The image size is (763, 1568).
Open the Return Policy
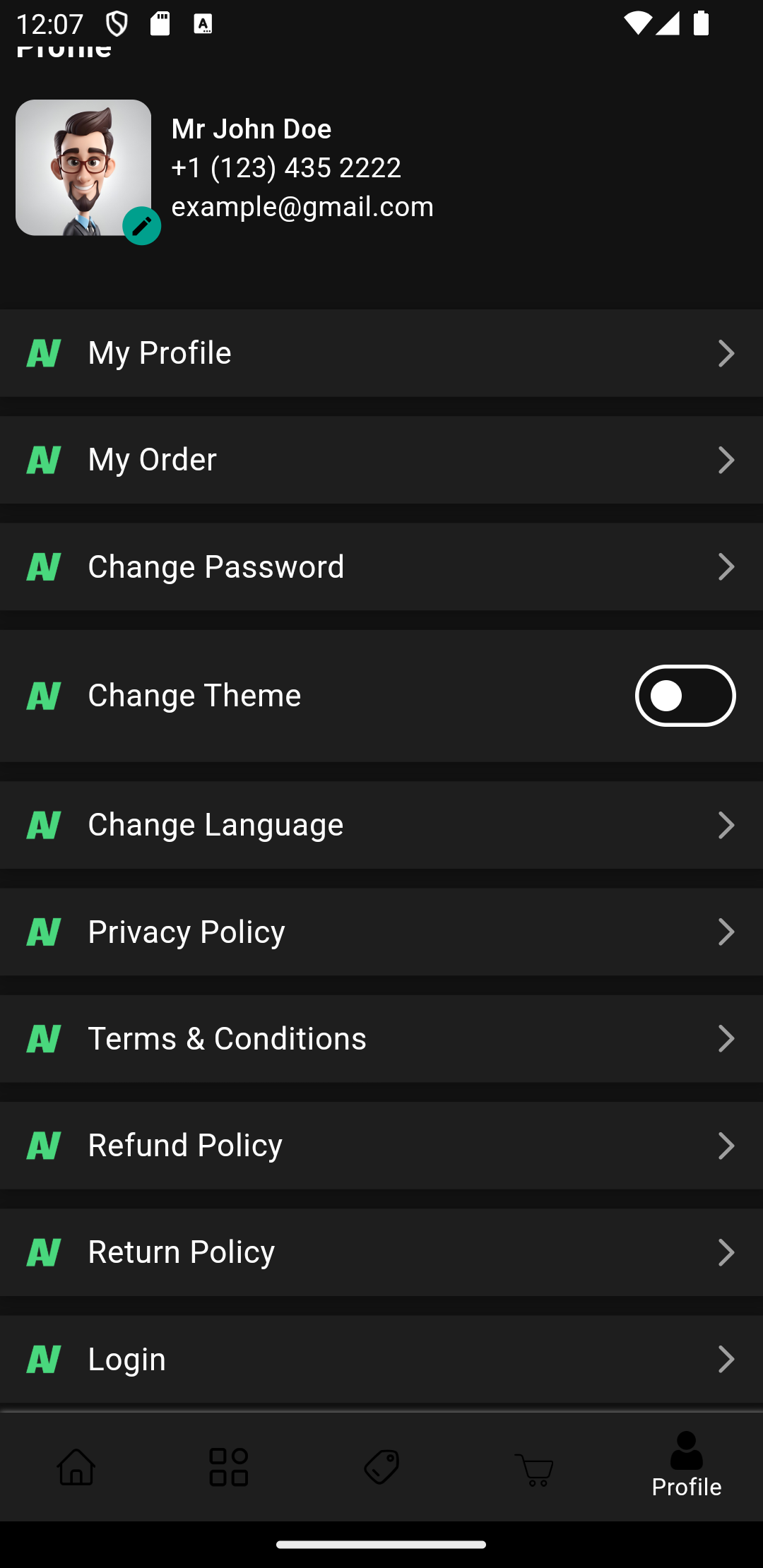(x=381, y=1252)
